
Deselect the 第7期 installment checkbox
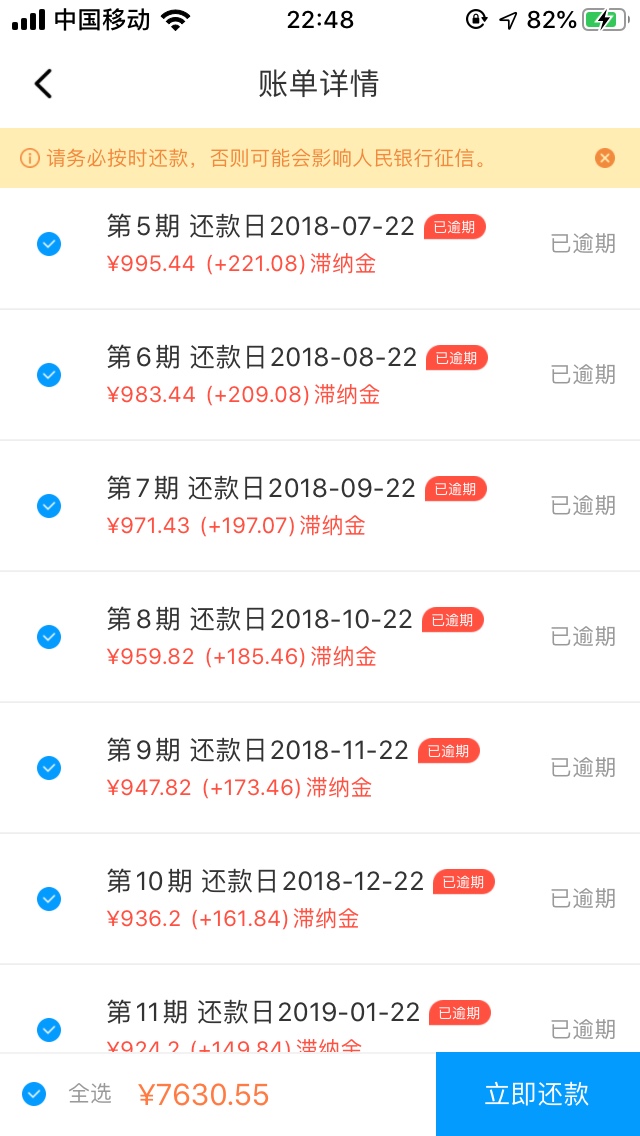(x=49, y=506)
